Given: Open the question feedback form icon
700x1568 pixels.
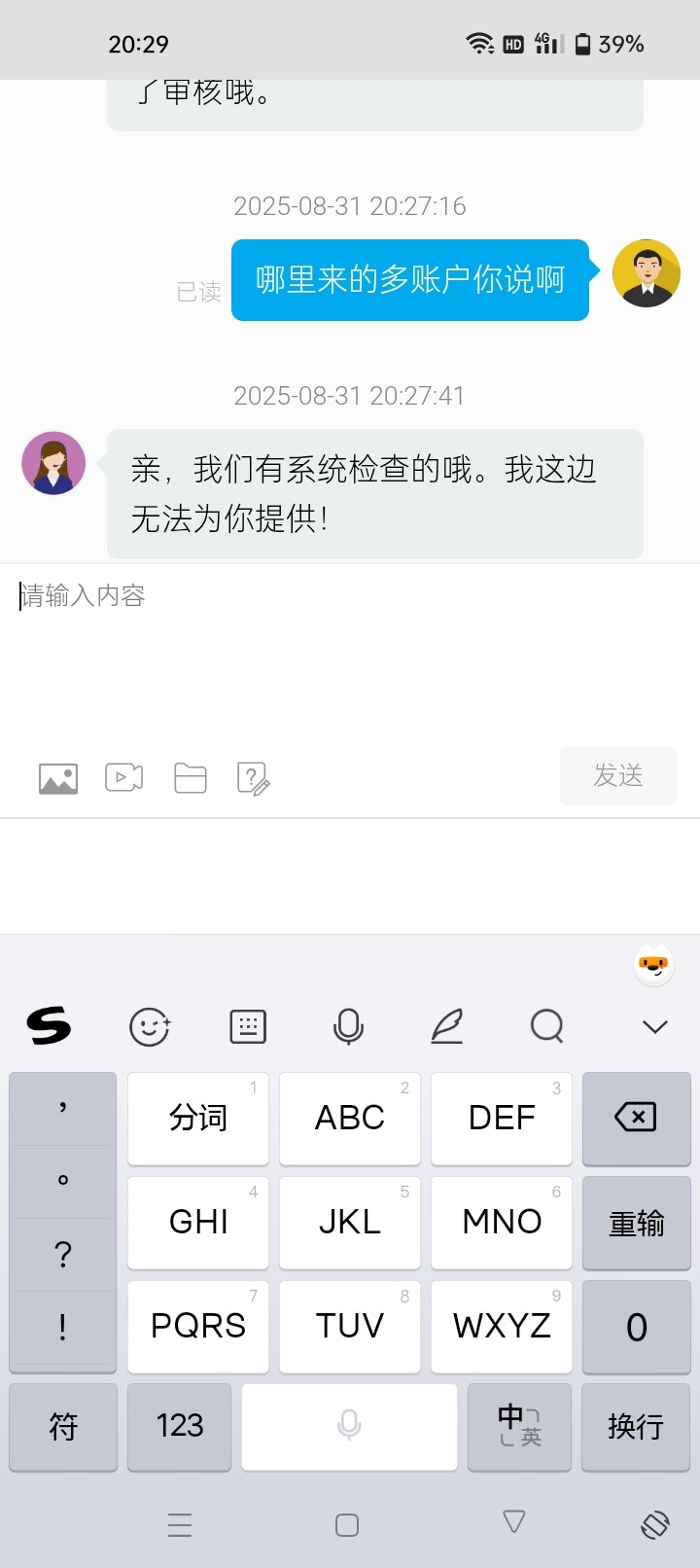Looking at the screenshot, I should click(x=253, y=778).
